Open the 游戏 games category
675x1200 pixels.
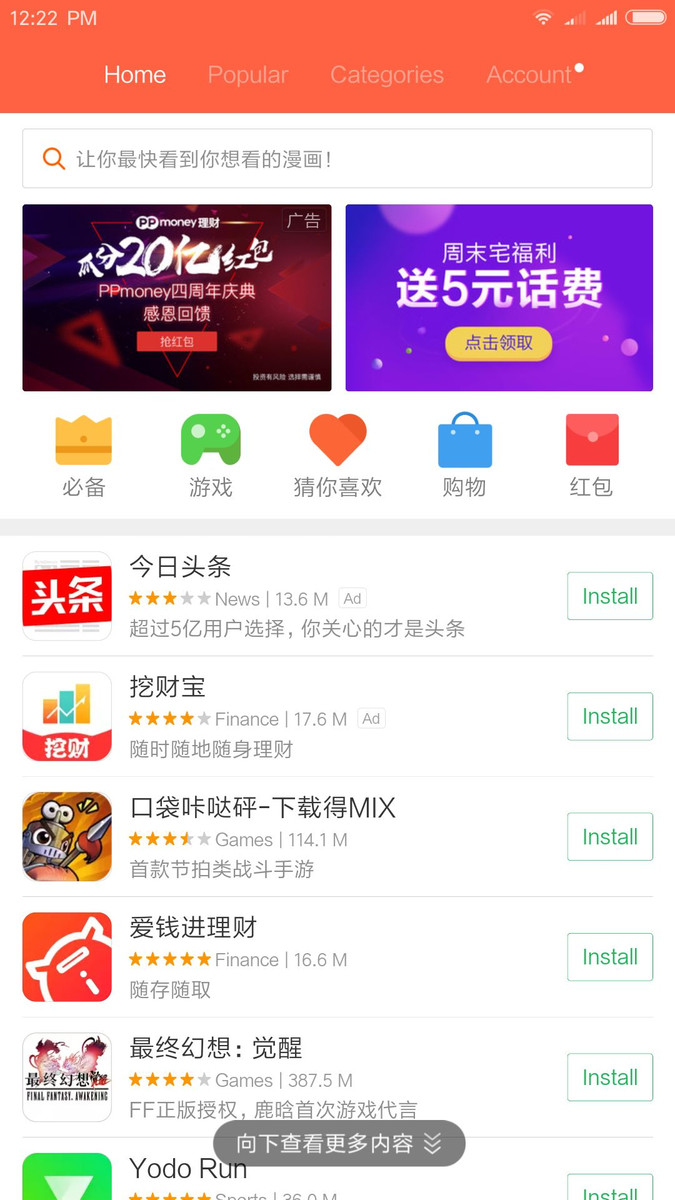[x=210, y=456]
